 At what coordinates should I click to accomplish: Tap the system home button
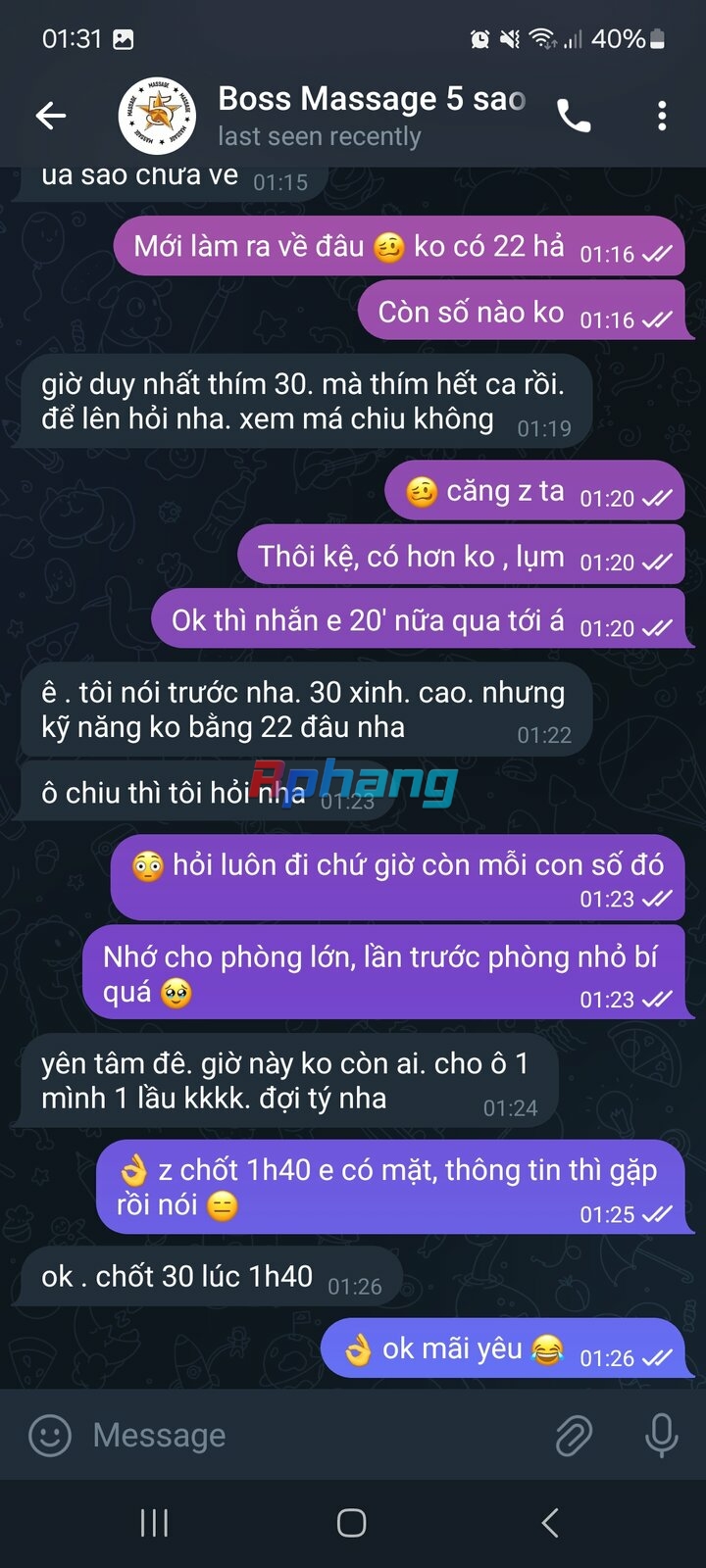coord(352,1523)
